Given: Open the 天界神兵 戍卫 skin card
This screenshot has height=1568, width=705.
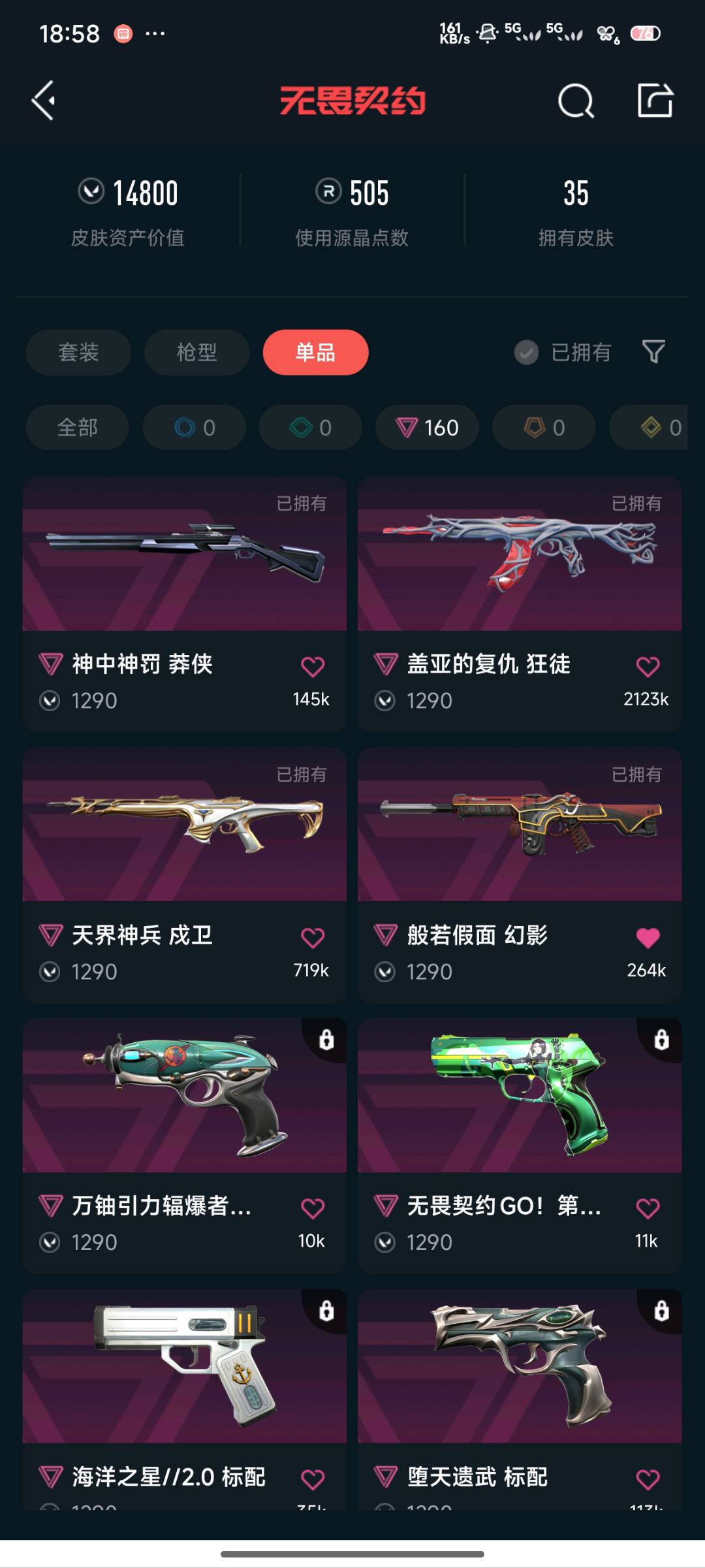Looking at the screenshot, I should 185,875.
